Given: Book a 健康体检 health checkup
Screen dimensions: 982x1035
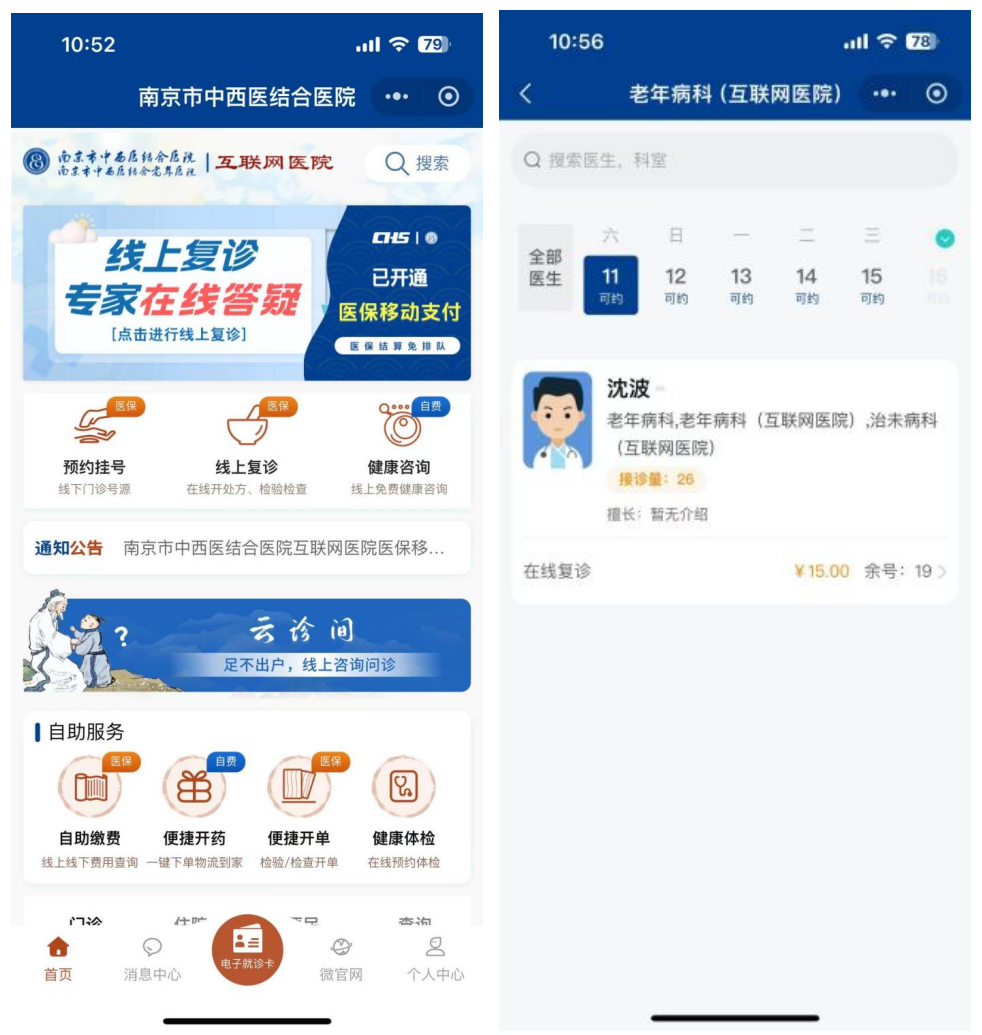Looking at the screenshot, I should [403, 810].
